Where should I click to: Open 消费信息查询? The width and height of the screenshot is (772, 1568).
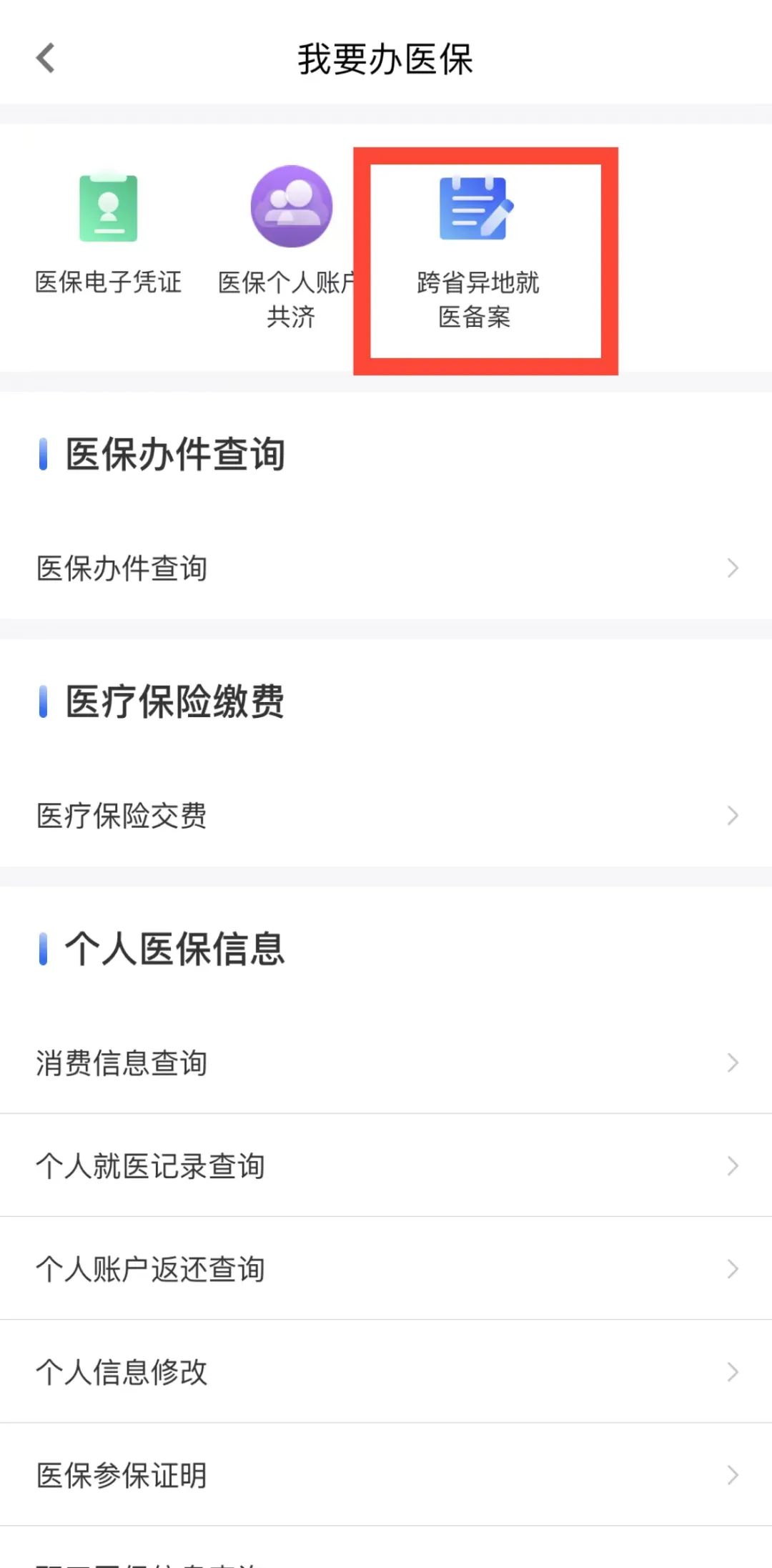tap(386, 1062)
